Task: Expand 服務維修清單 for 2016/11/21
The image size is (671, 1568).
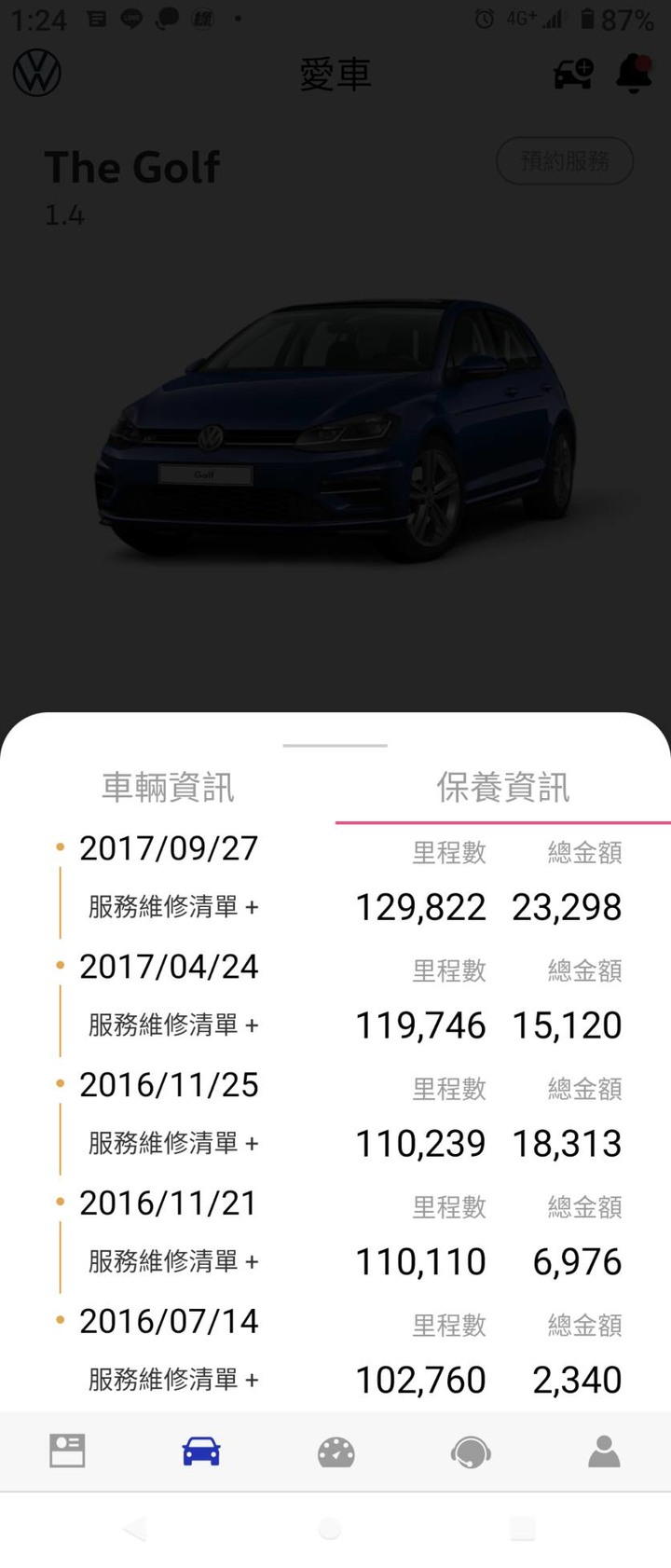Action: (173, 1261)
